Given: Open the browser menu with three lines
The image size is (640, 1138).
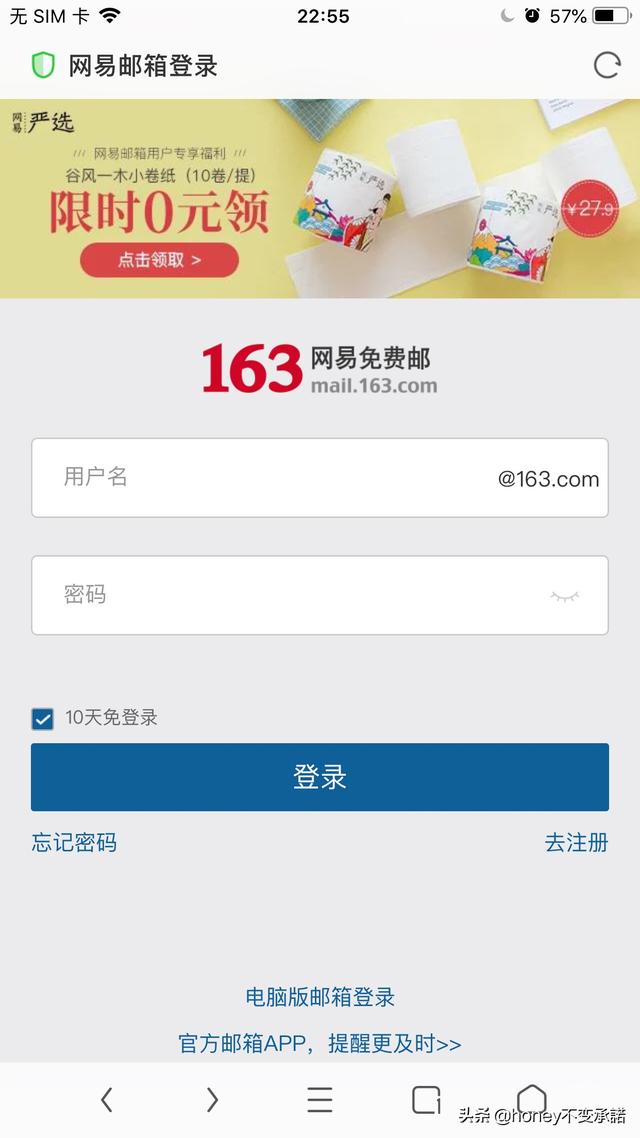Looking at the screenshot, I should 320,1100.
